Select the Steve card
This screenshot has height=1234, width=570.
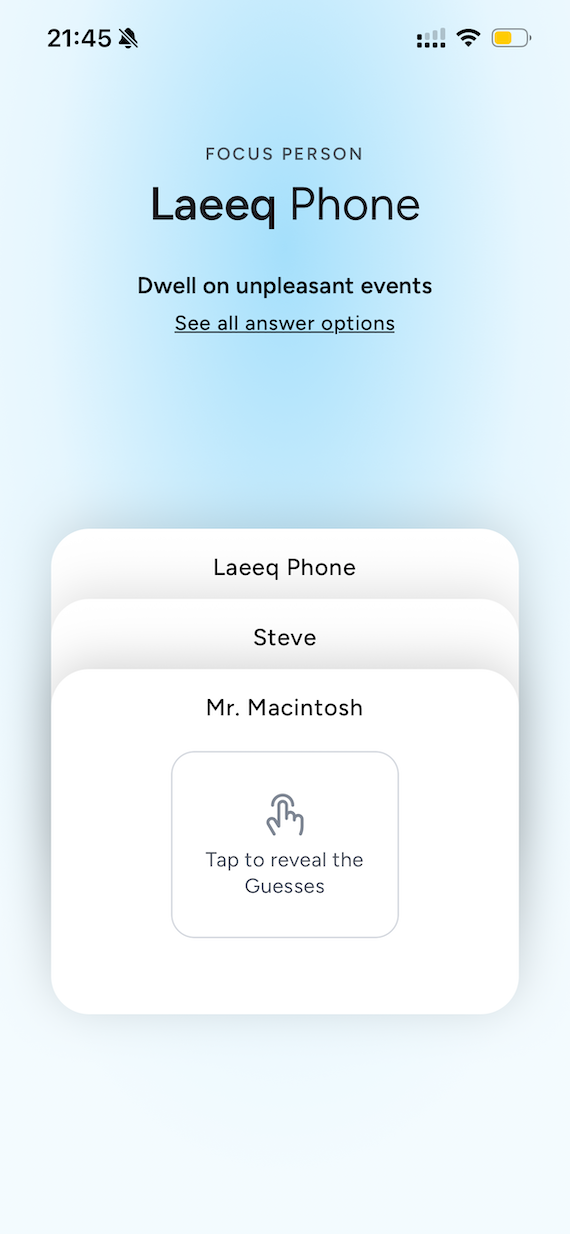[x=285, y=636]
